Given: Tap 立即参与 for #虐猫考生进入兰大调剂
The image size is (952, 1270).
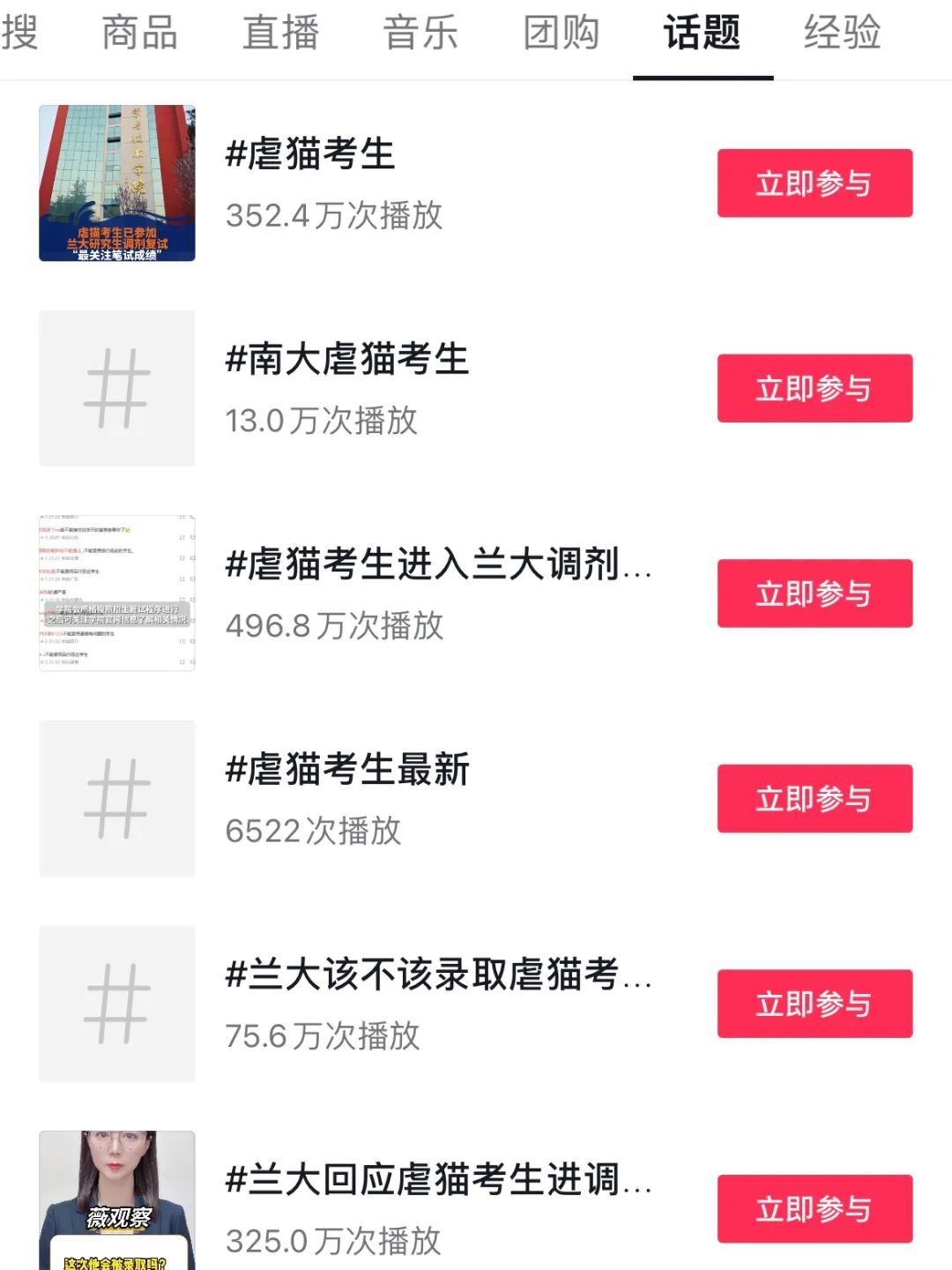Looking at the screenshot, I should (x=814, y=594).
